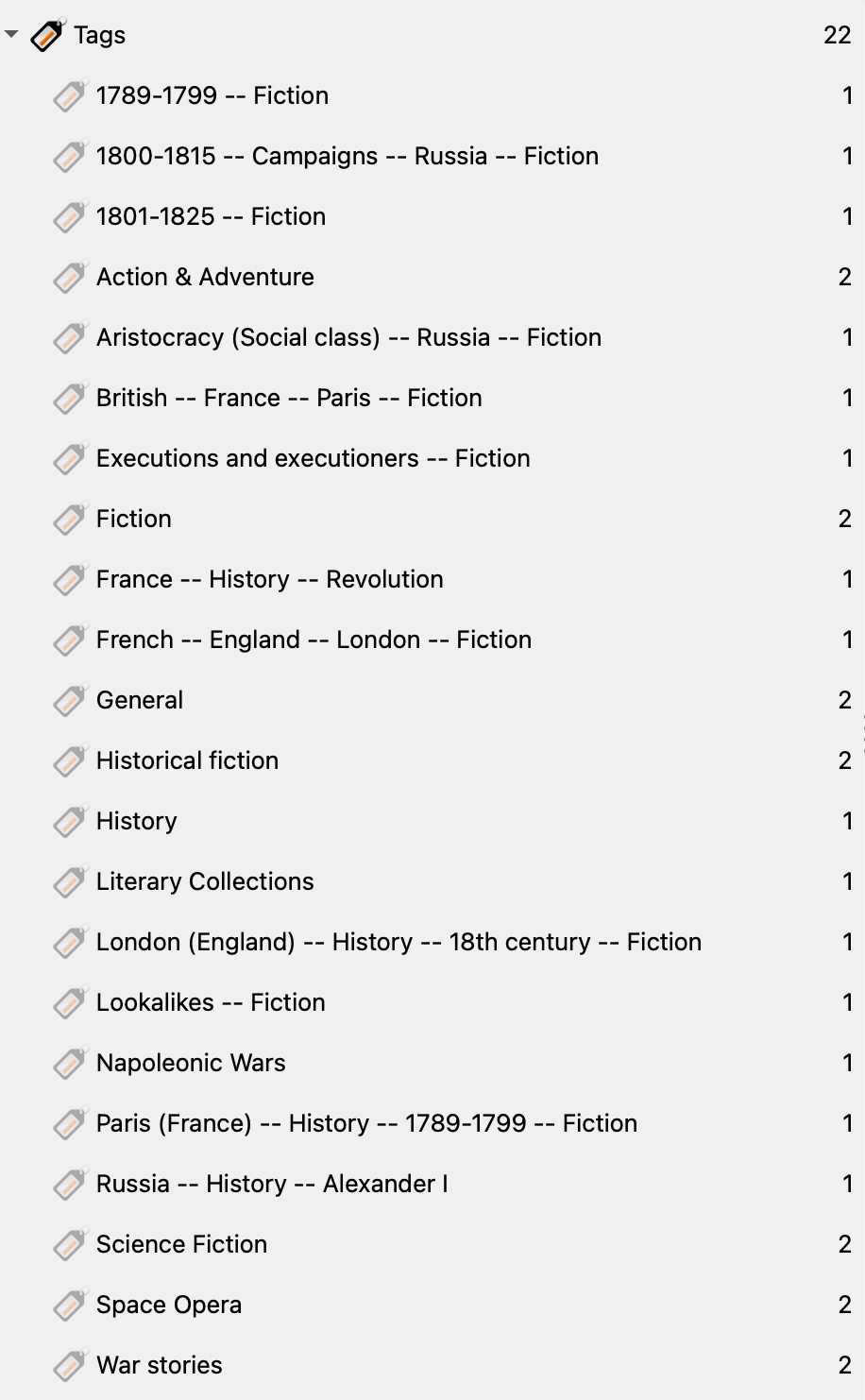865x1400 pixels.
Task: Select the 1789-1799 -- Fiction tag
Action: pos(212,95)
